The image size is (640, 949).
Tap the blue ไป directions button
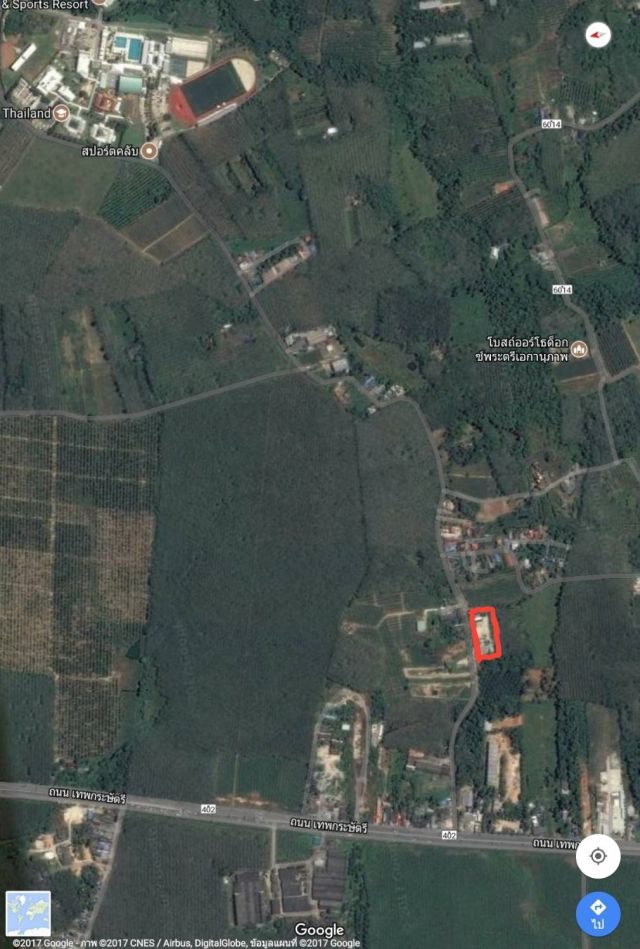click(598, 913)
